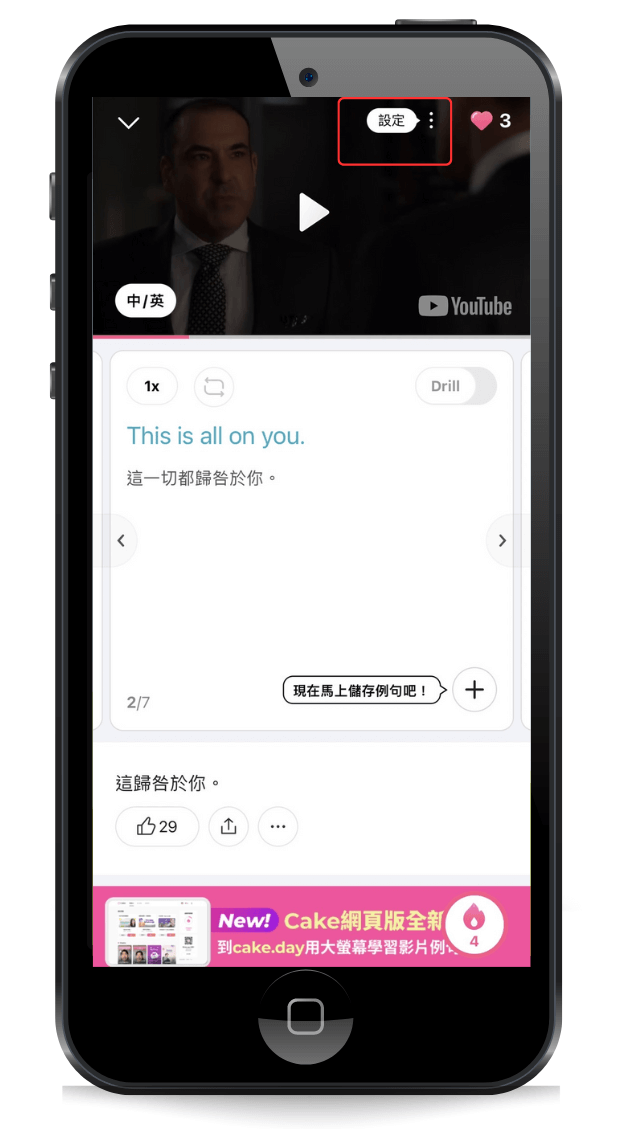
Task: Go to the previous sentence card
Action: (x=122, y=541)
